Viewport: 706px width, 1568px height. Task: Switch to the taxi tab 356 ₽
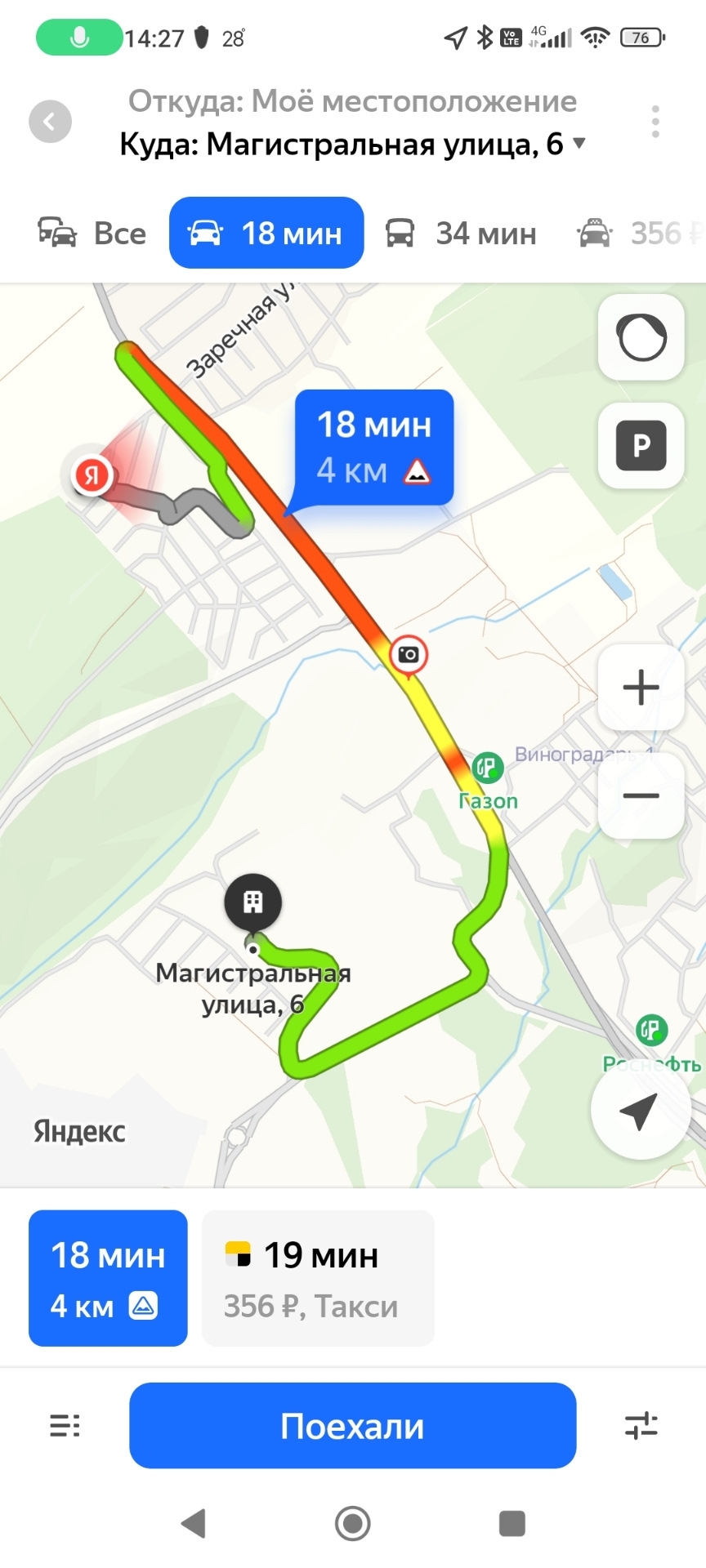pyautogui.click(x=639, y=234)
